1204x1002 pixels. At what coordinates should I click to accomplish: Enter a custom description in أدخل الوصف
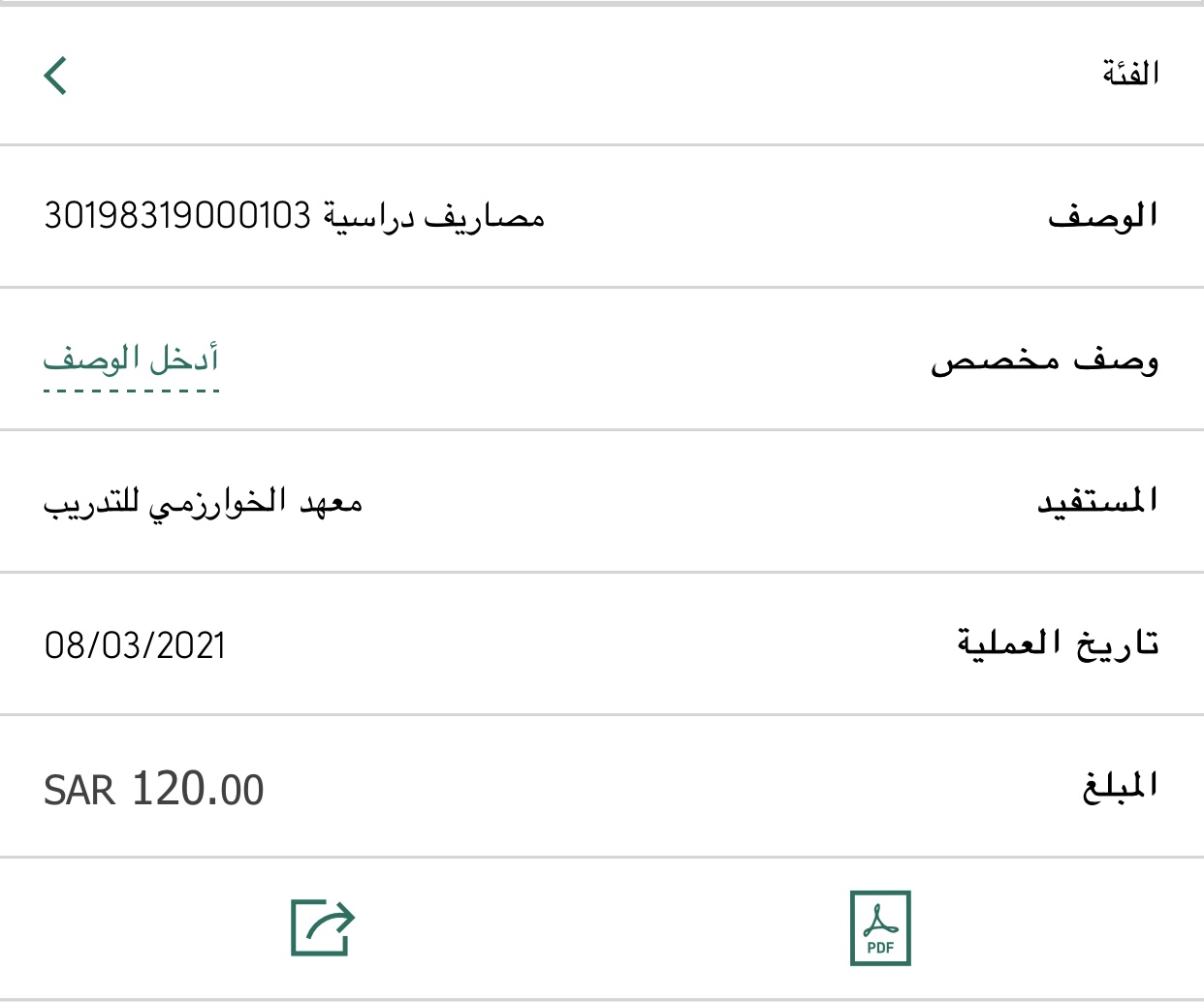(131, 360)
